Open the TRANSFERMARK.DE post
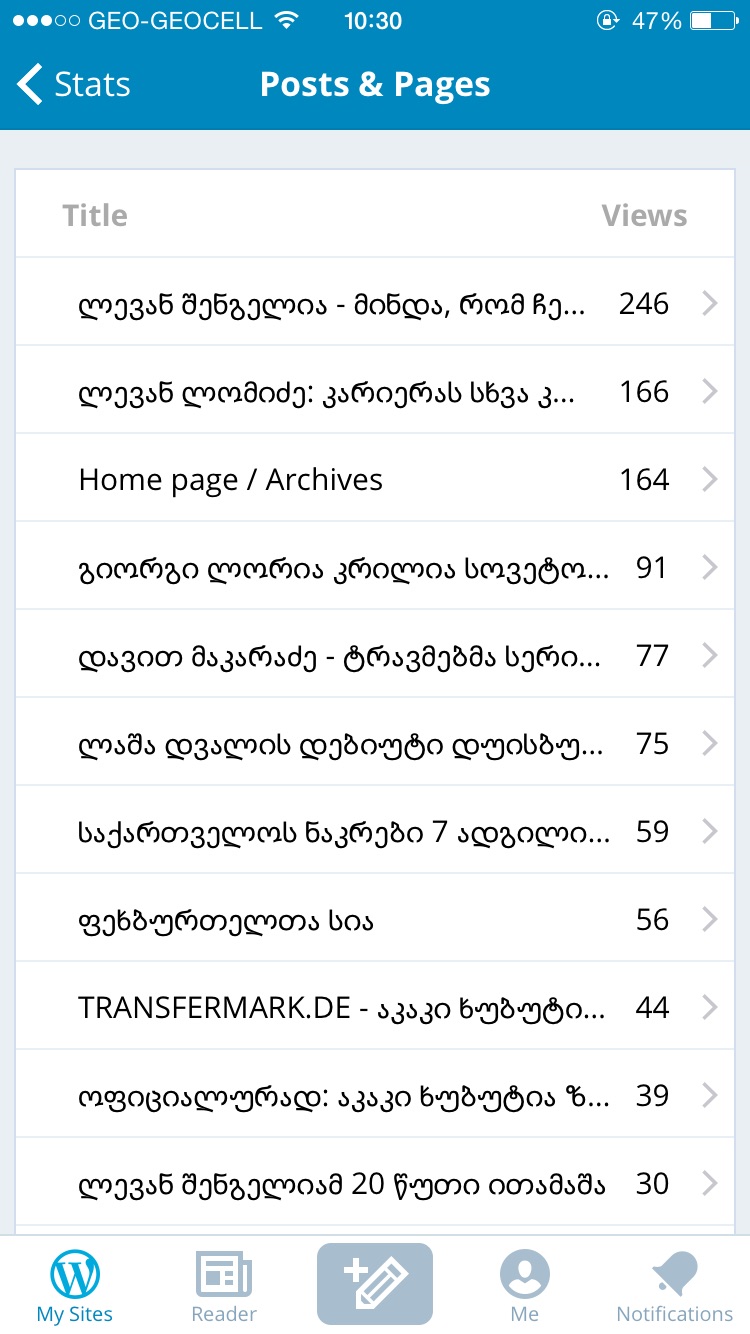 click(375, 1008)
